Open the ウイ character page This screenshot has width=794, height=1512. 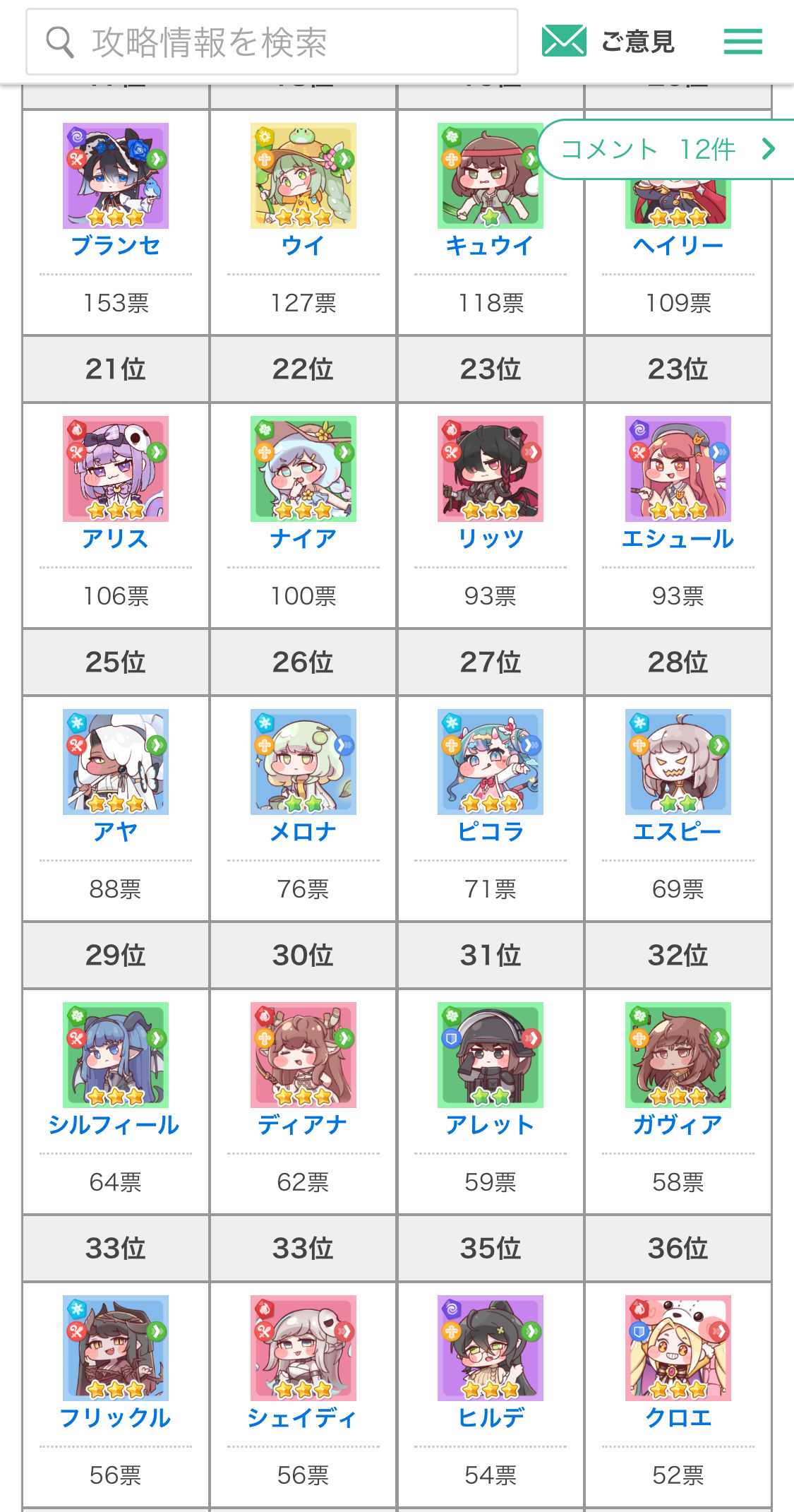pos(303,245)
